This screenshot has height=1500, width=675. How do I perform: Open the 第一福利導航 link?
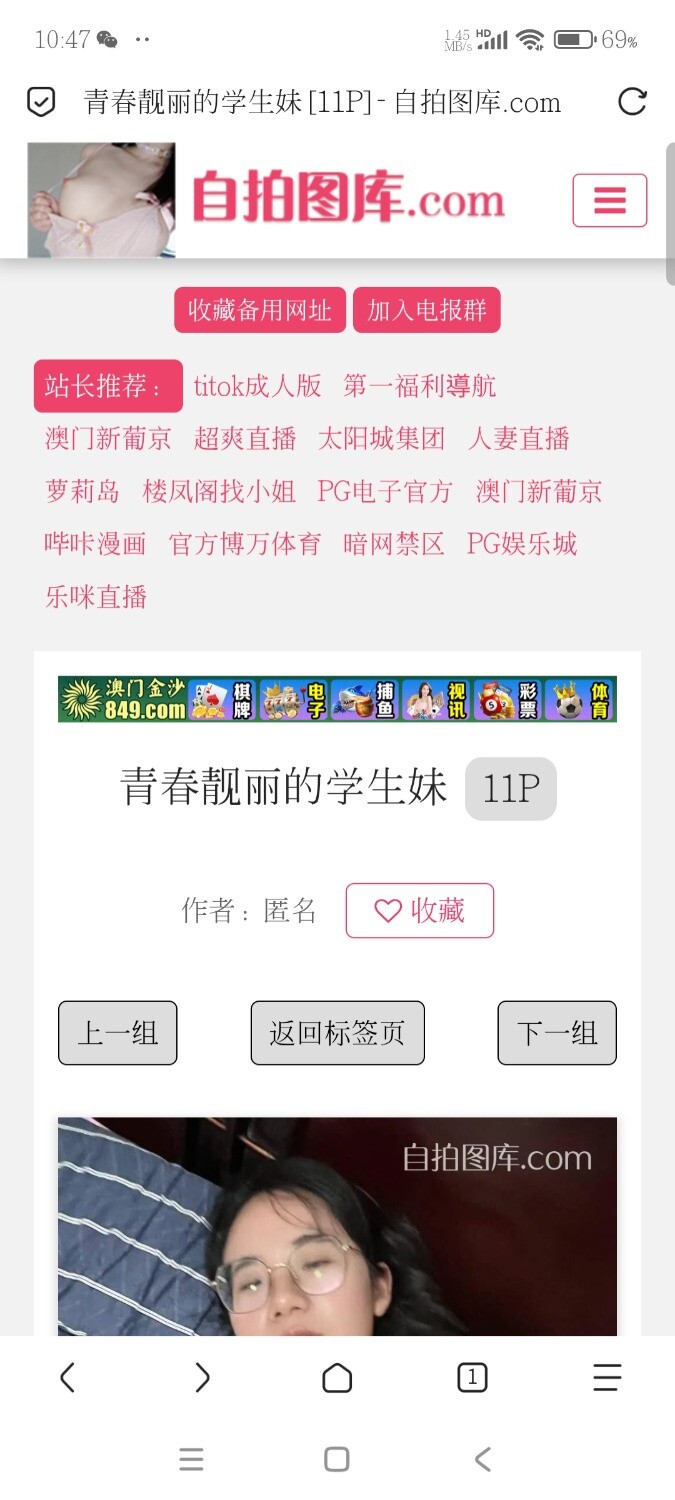[x=419, y=386]
